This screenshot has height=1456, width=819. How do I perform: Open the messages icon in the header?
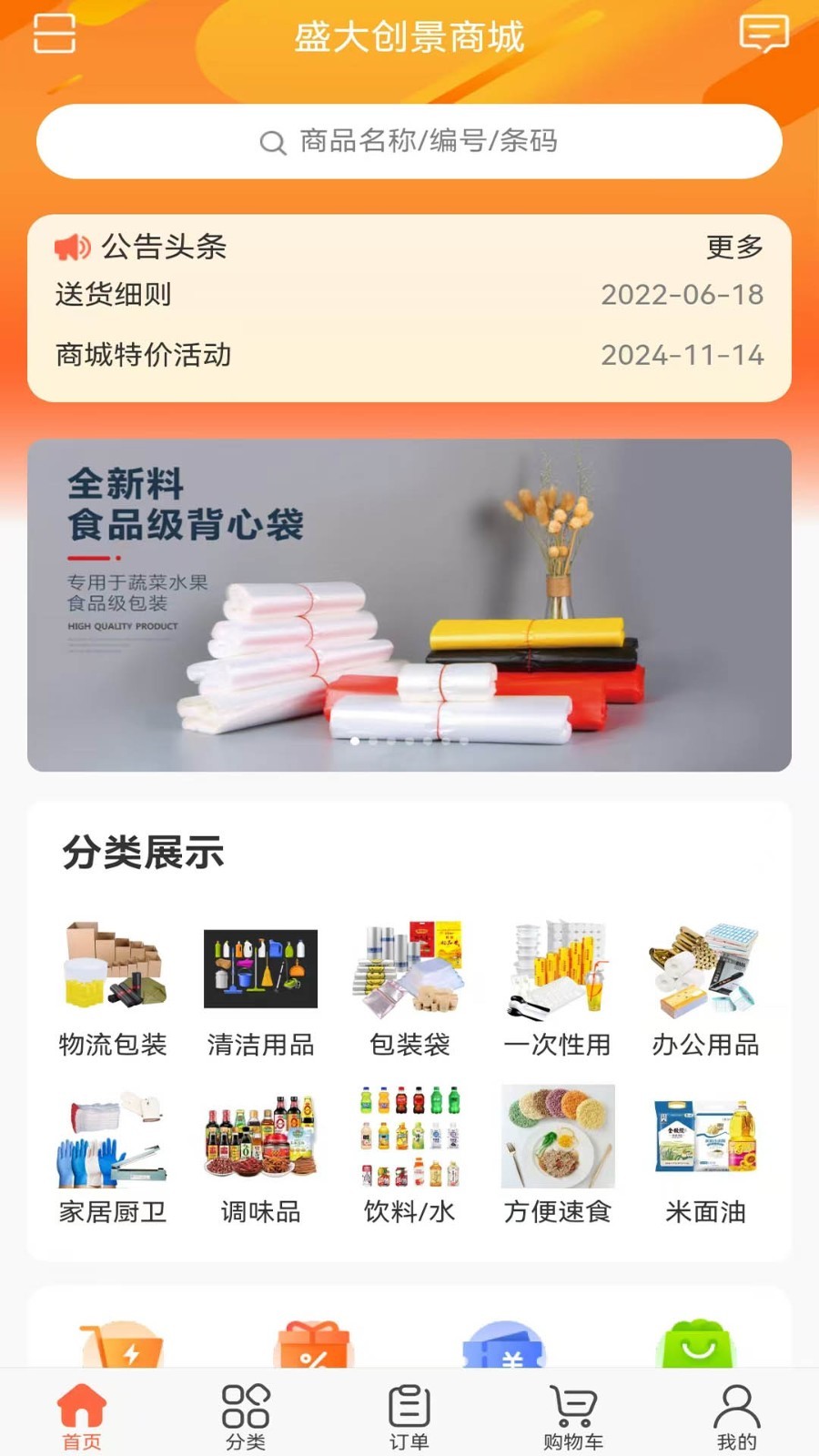[763, 34]
